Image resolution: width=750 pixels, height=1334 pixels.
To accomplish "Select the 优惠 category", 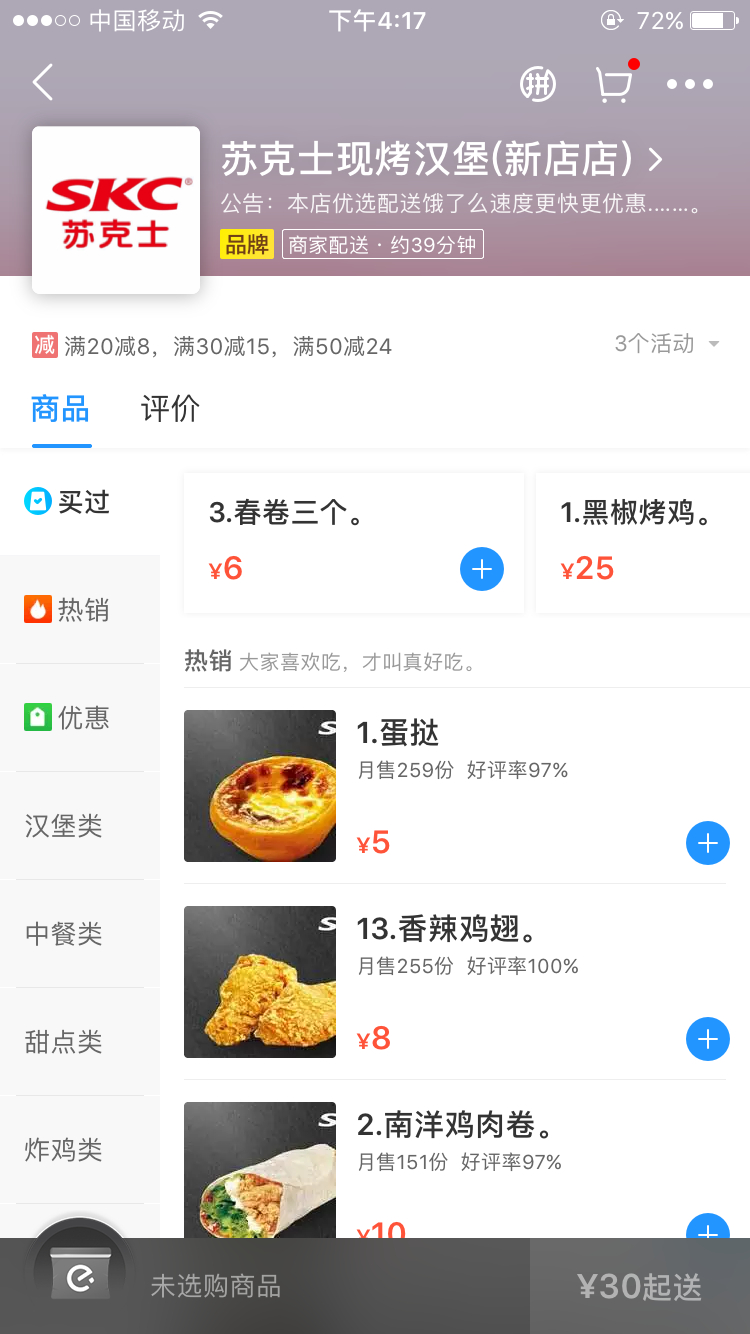I will [x=80, y=717].
